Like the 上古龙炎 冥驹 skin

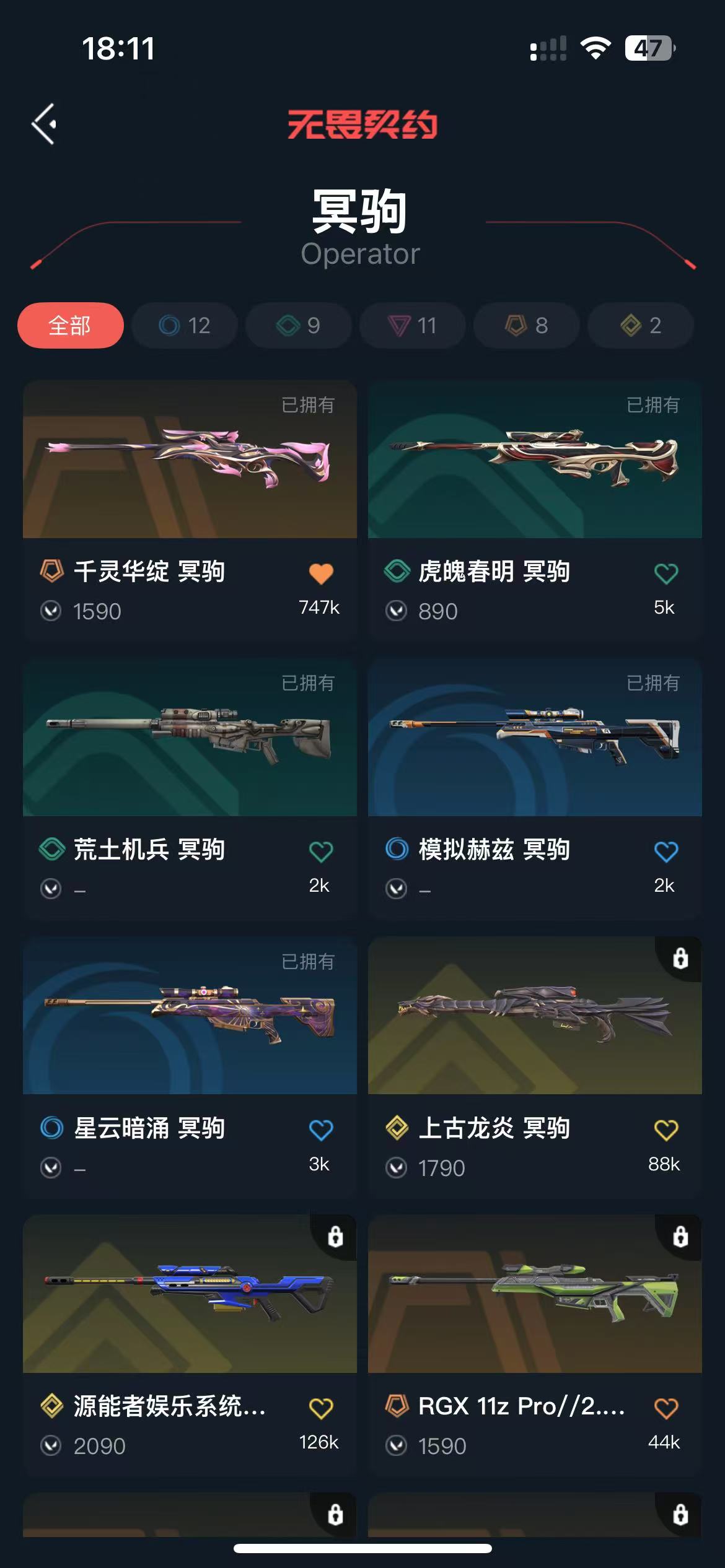(666, 1130)
